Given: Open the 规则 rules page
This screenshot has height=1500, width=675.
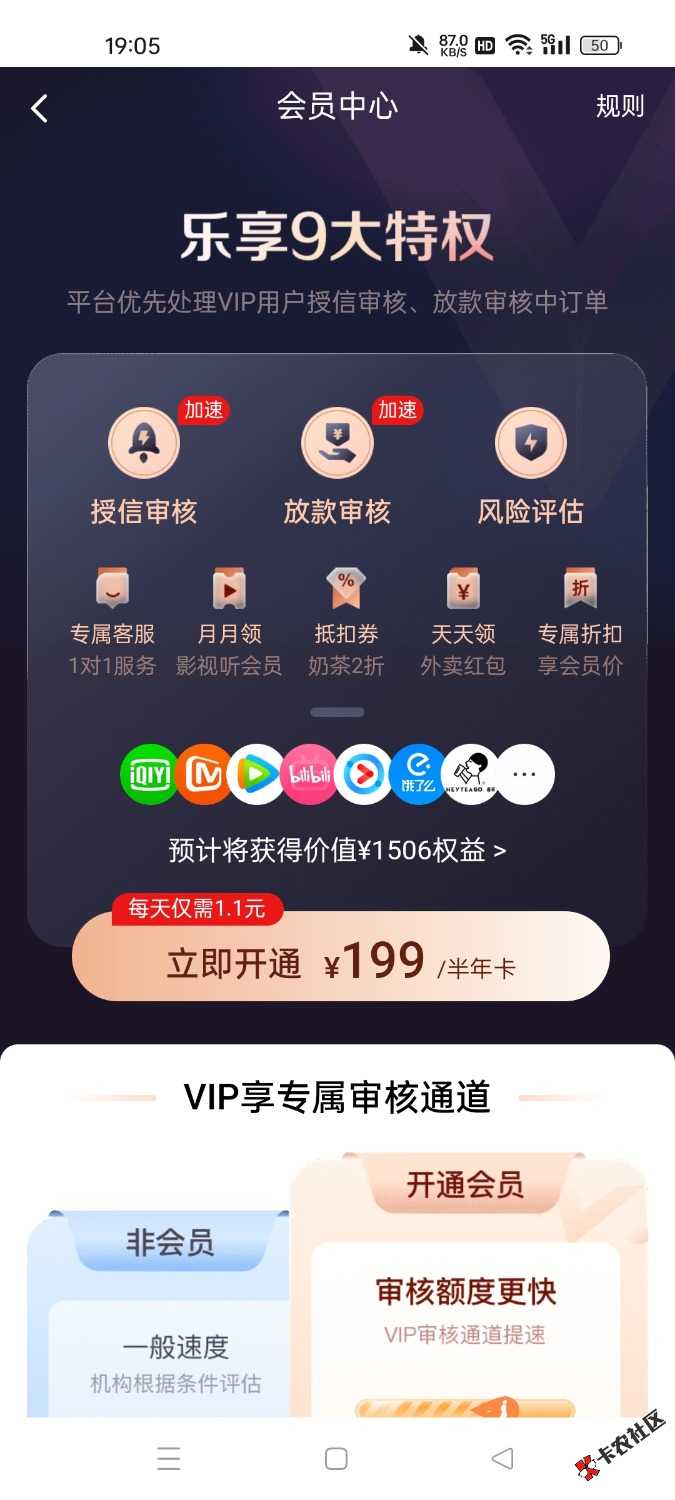Looking at the screenshot, I should [619, 107].
